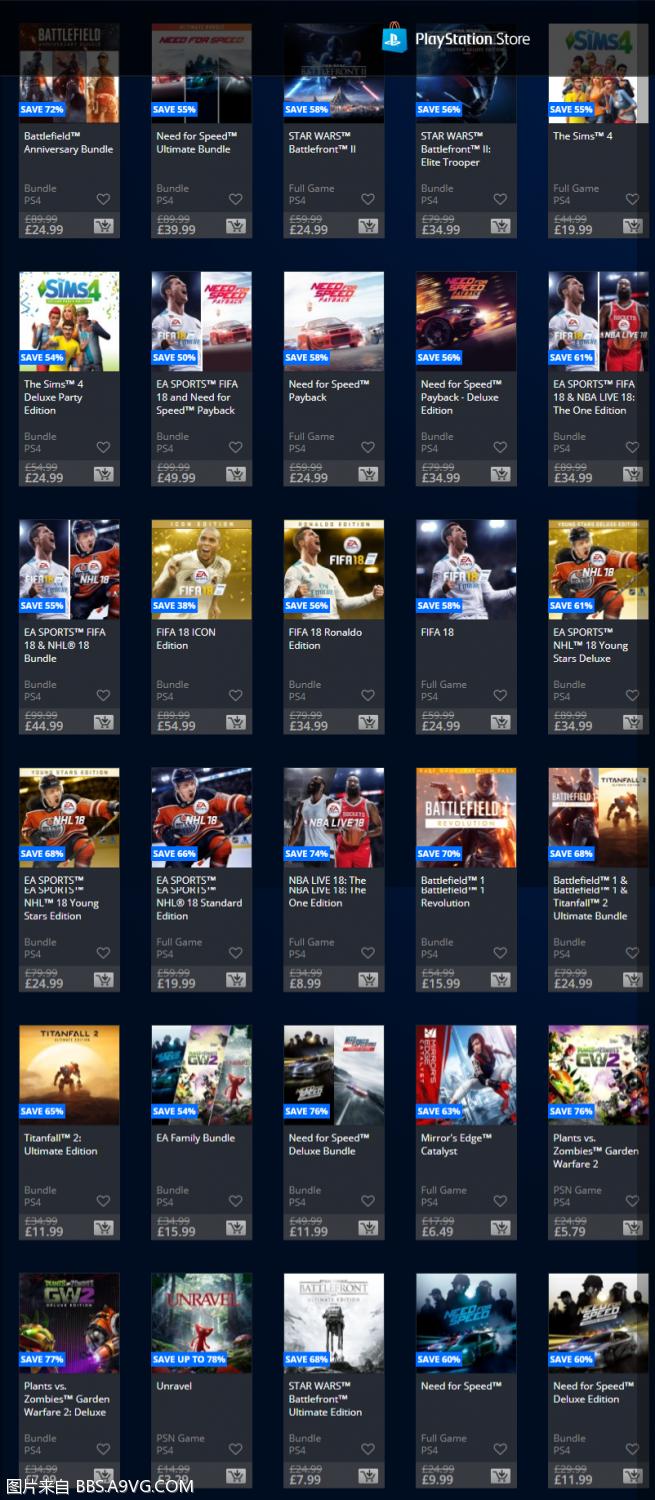Add Need for Speed Ultimate Bundle to cart
655x1500 pixels.
click(x=235, y=226)
